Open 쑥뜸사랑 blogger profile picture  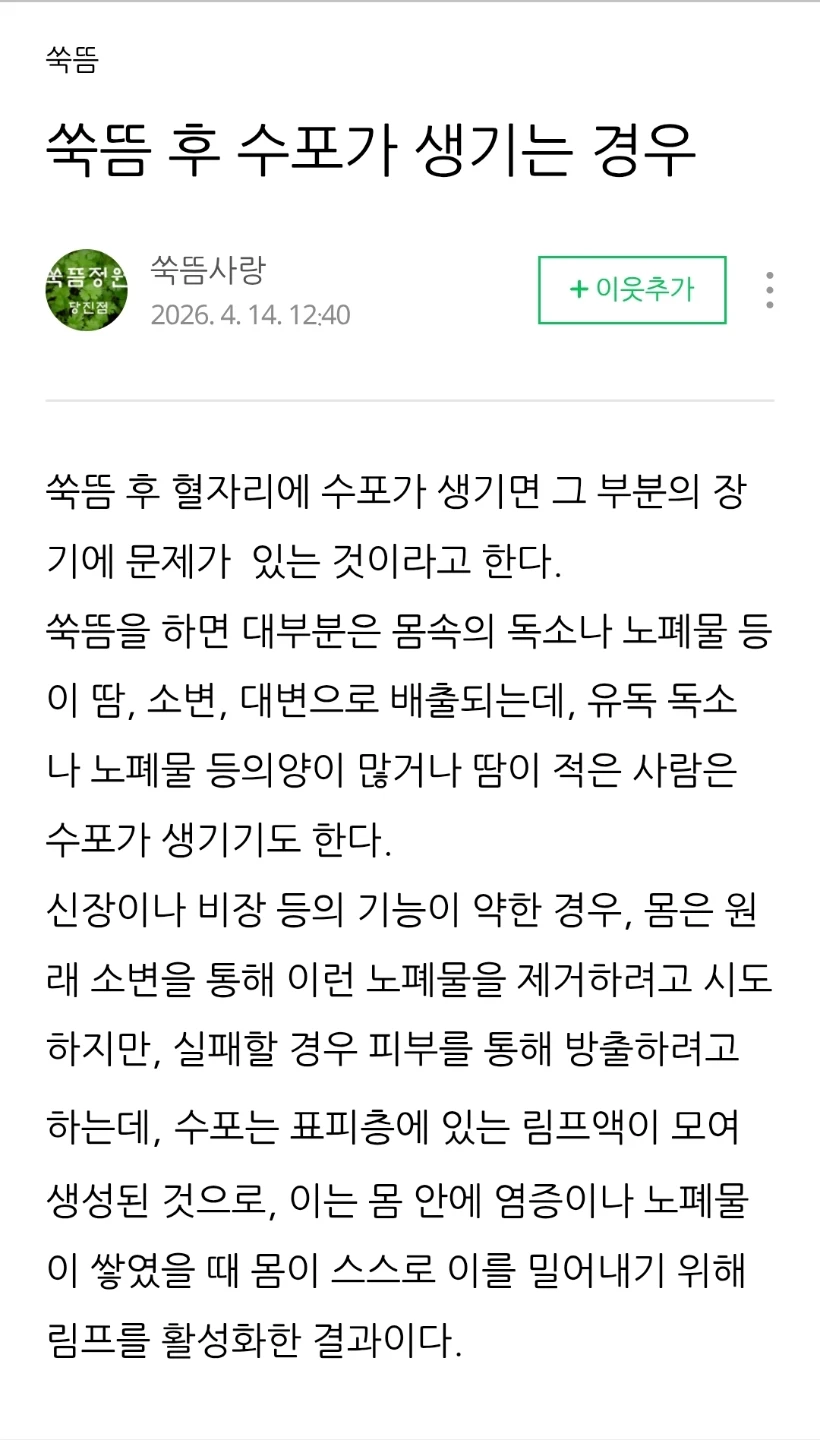tap(87, 290)
